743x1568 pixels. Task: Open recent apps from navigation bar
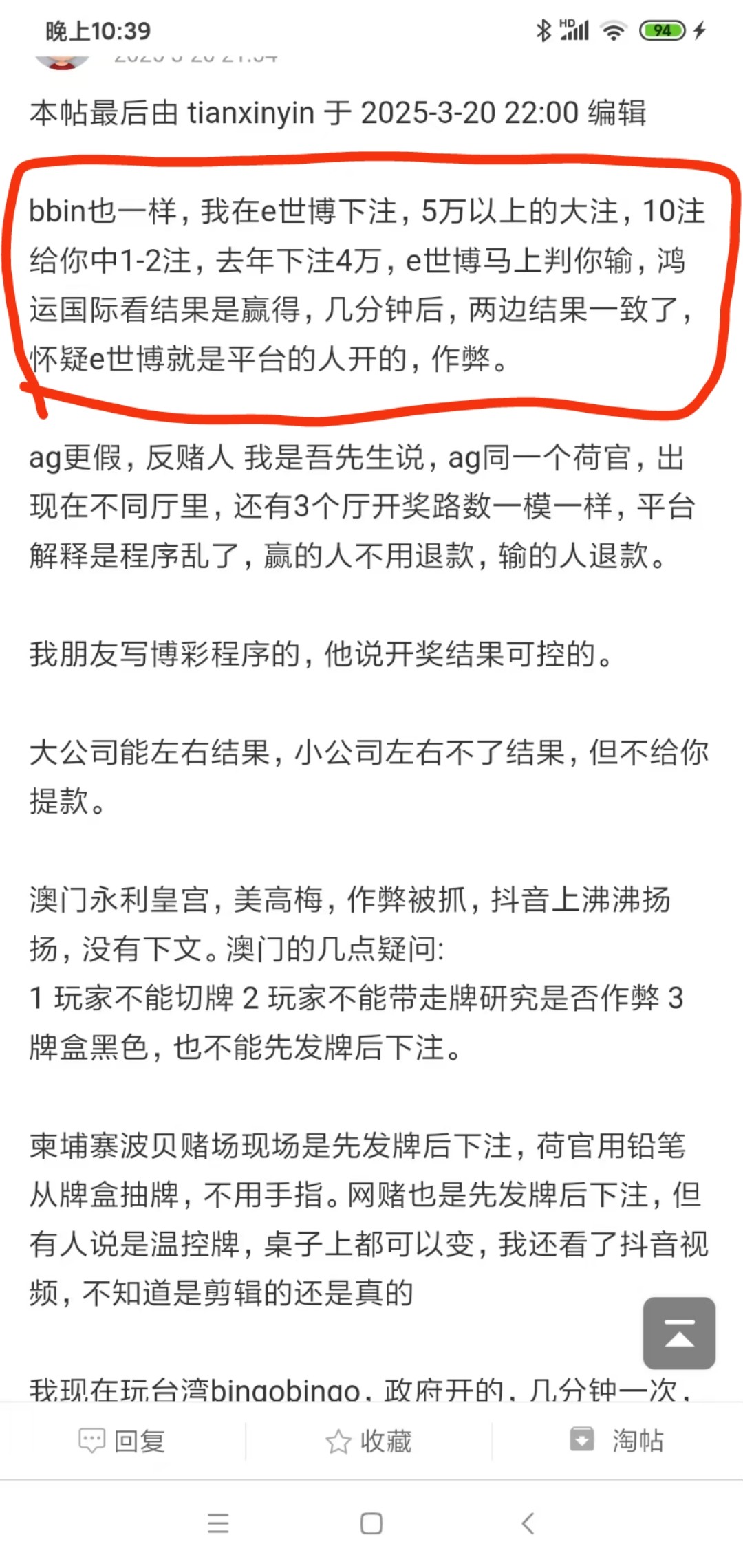pos(218,1523)
